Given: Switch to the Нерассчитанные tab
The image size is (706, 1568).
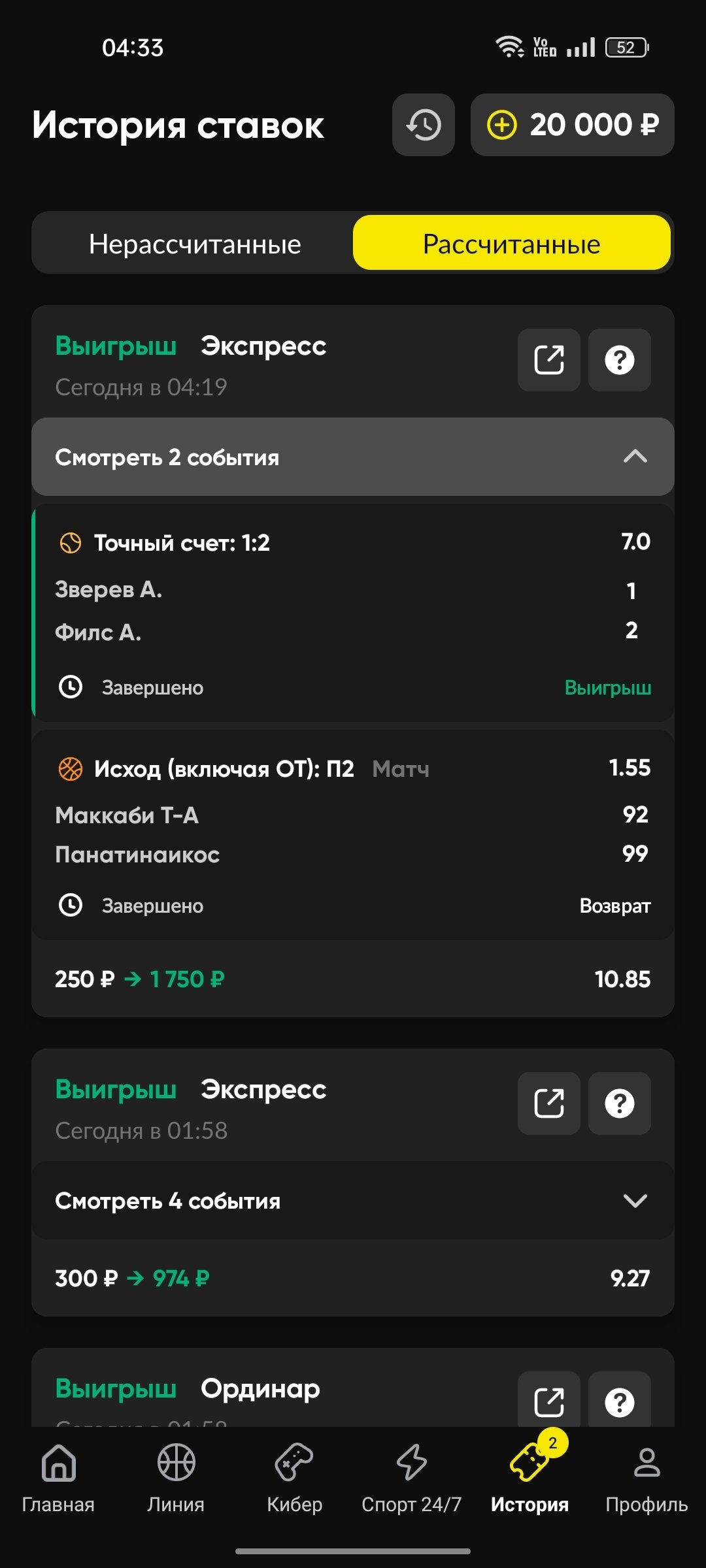Looking at the screenshot, I should [195, 244].
